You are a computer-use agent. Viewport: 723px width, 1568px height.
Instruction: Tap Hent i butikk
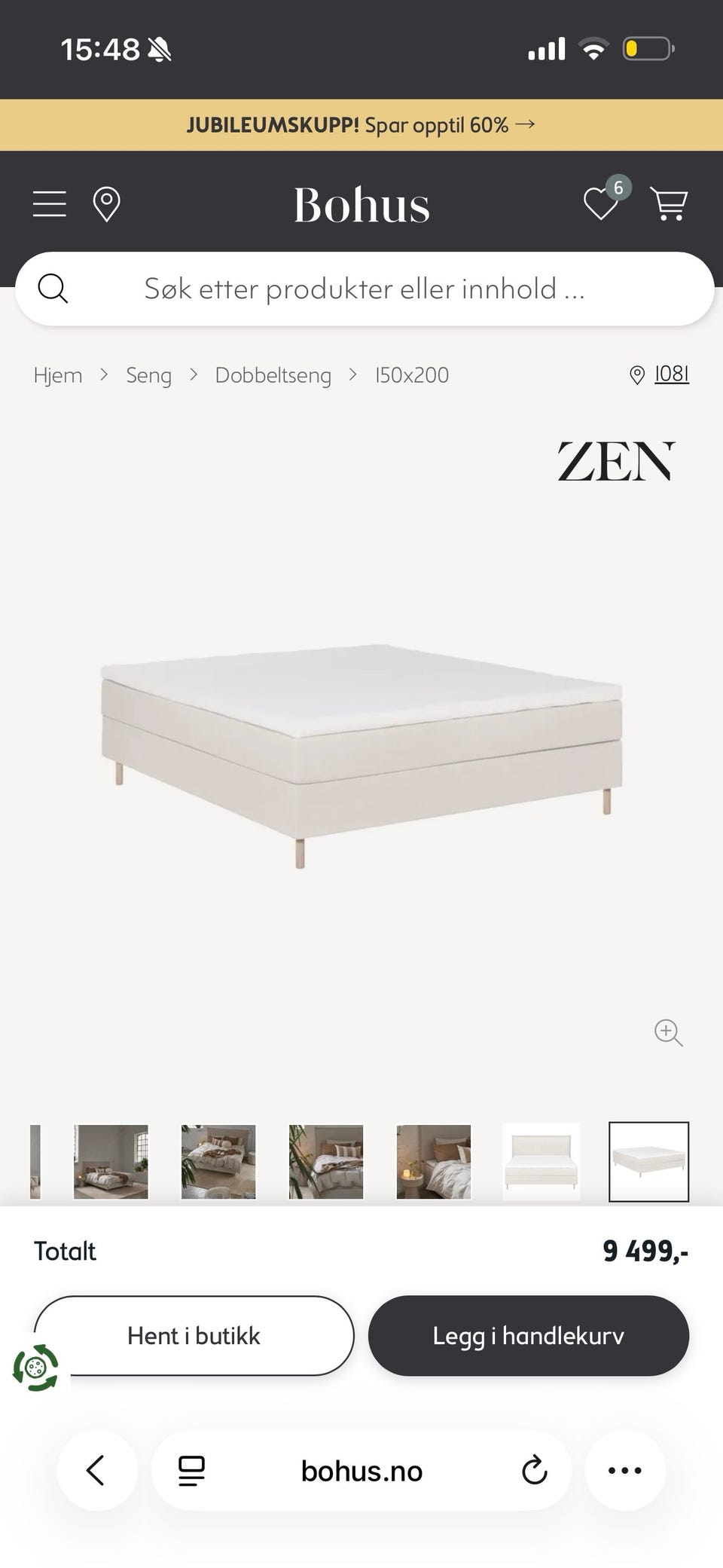pyautogui.click(x=194, y=1335)
